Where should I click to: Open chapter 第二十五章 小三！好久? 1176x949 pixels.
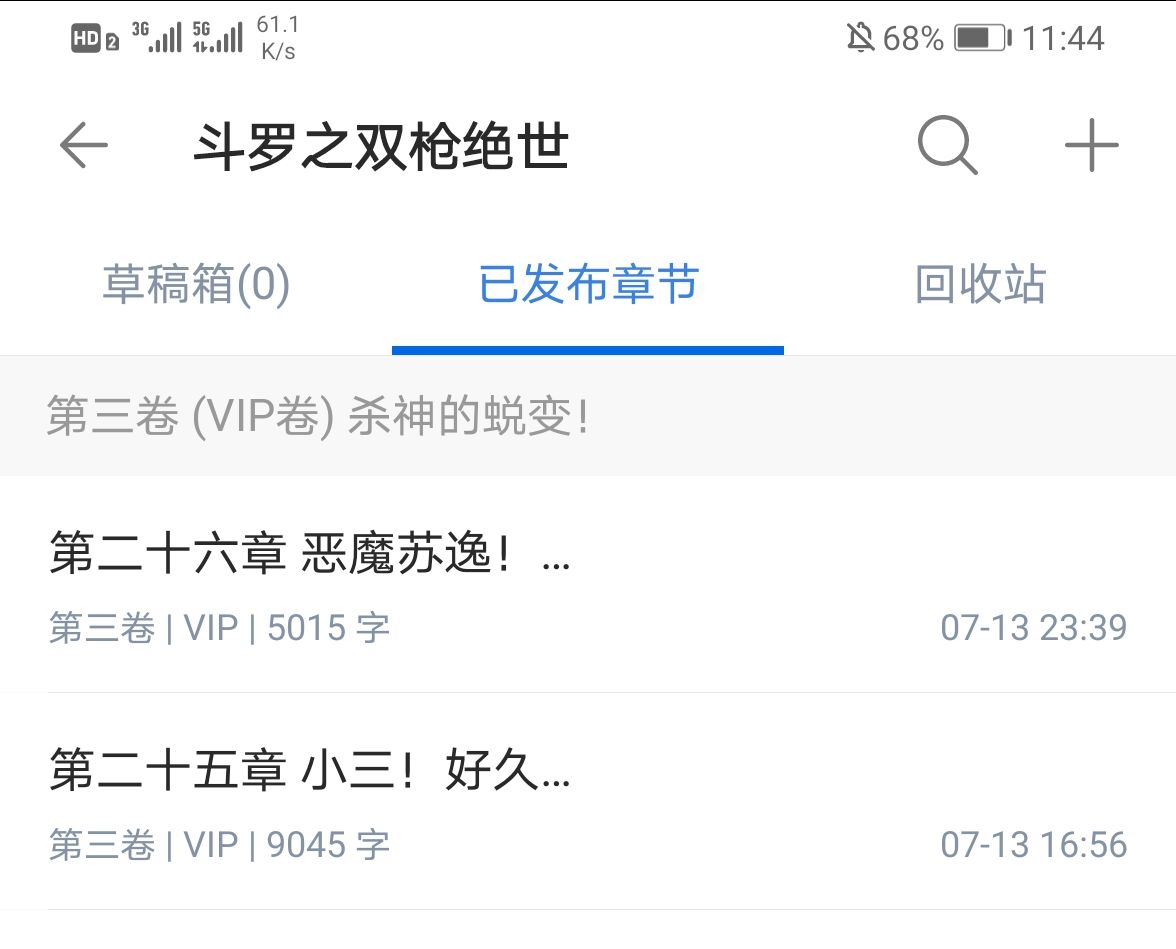588,802
